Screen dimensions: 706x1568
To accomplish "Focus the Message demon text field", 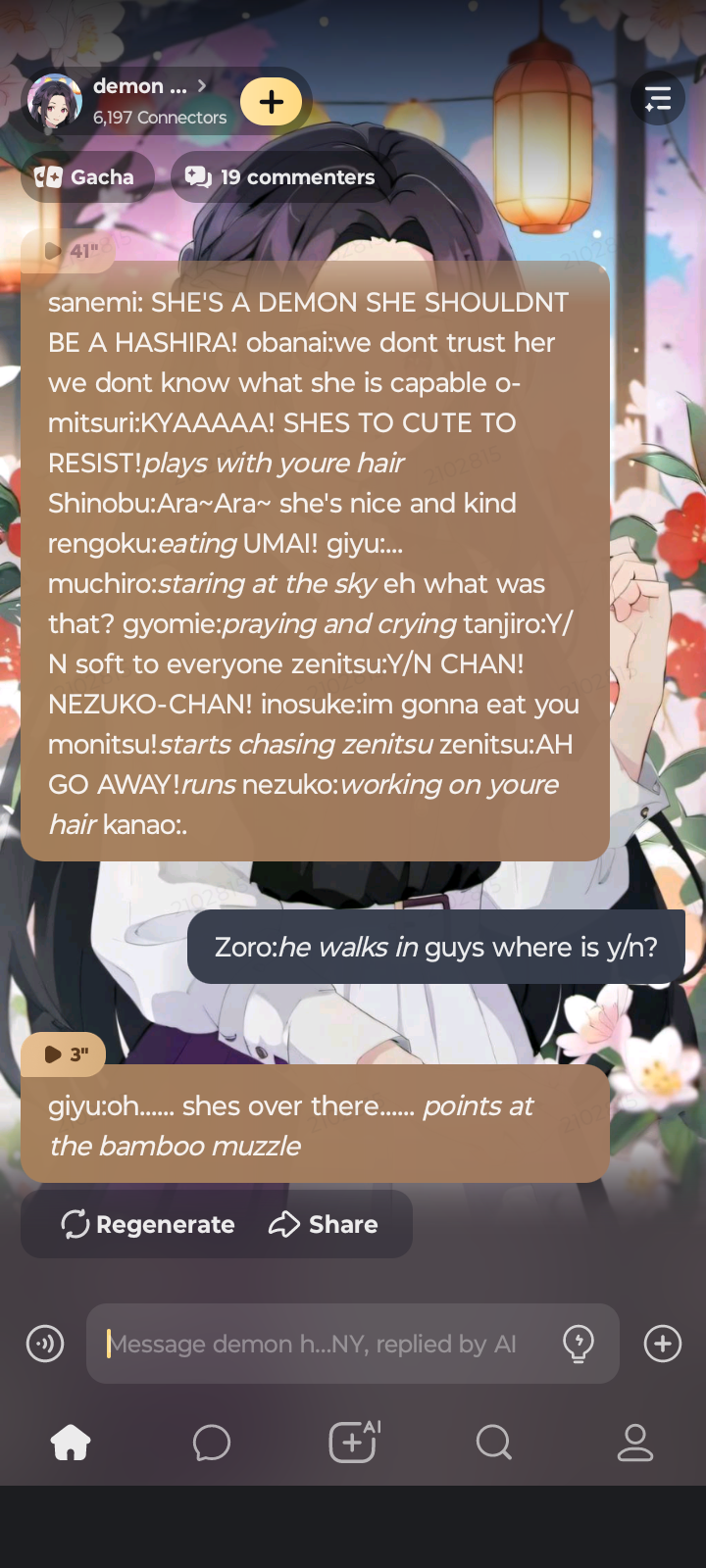I will 324,1344.
